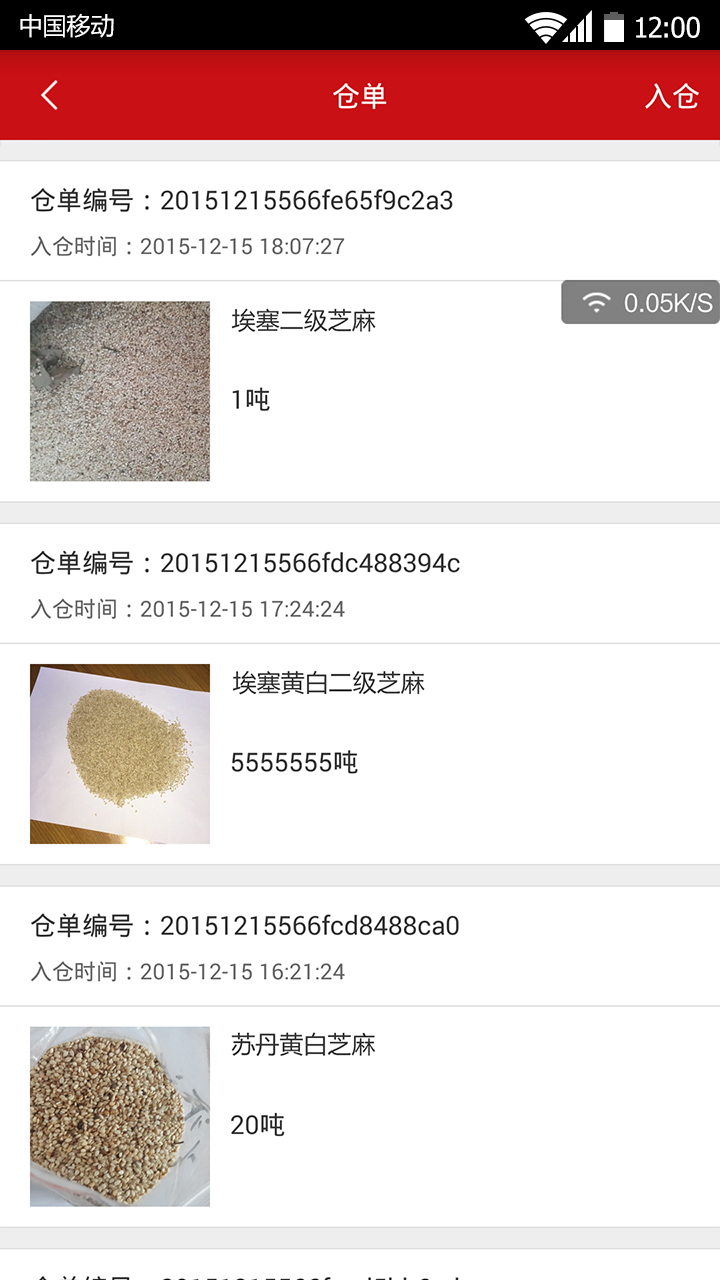The image size is (720, 1280).
Task: View the 苏丹黄白芝麻 product photo
Action: pyautogui.click(x=120, y=1117)
